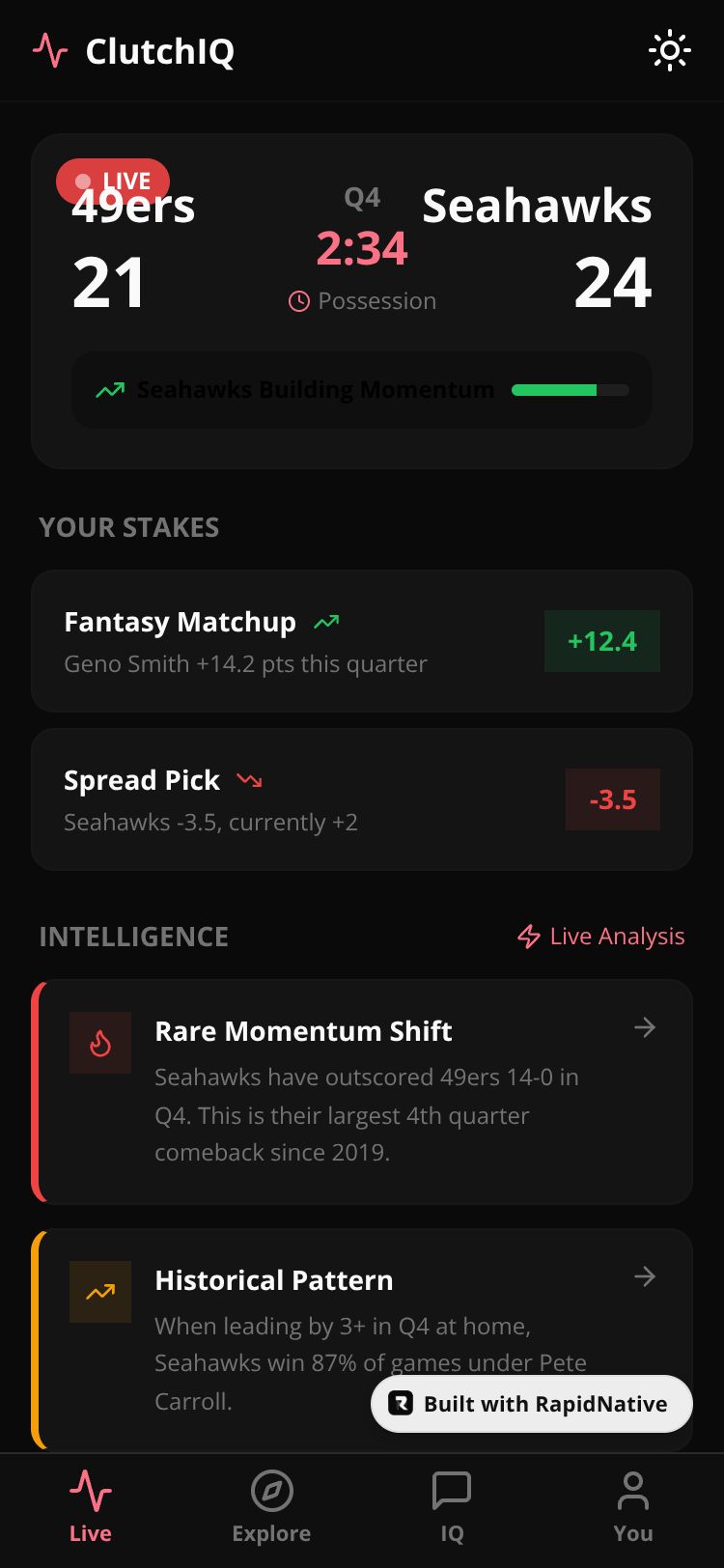
Task: Open the You profile tab
Action: click(x=632, y=1506)
